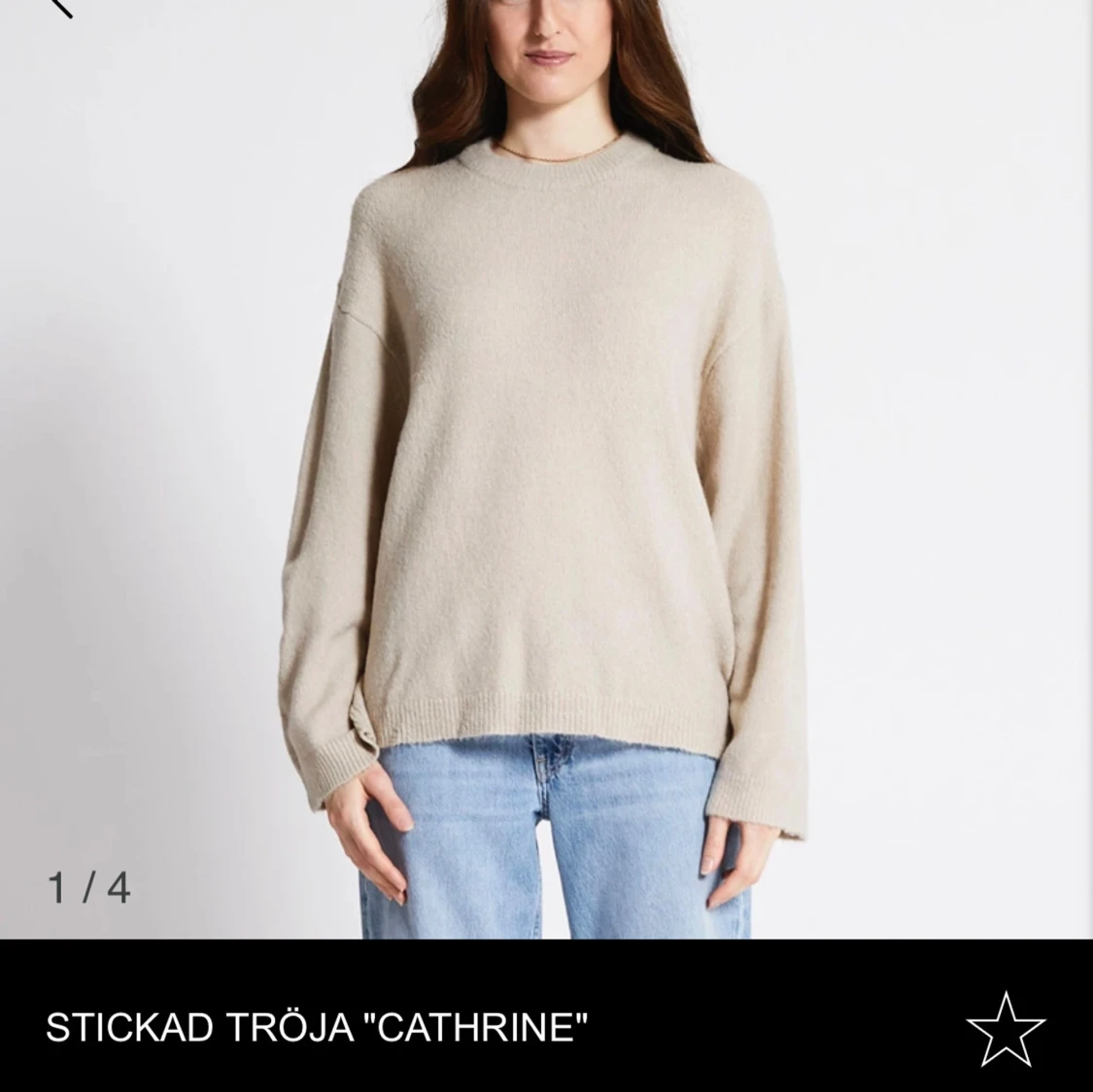Open the sweater product photo full-size

coord(546,466)
